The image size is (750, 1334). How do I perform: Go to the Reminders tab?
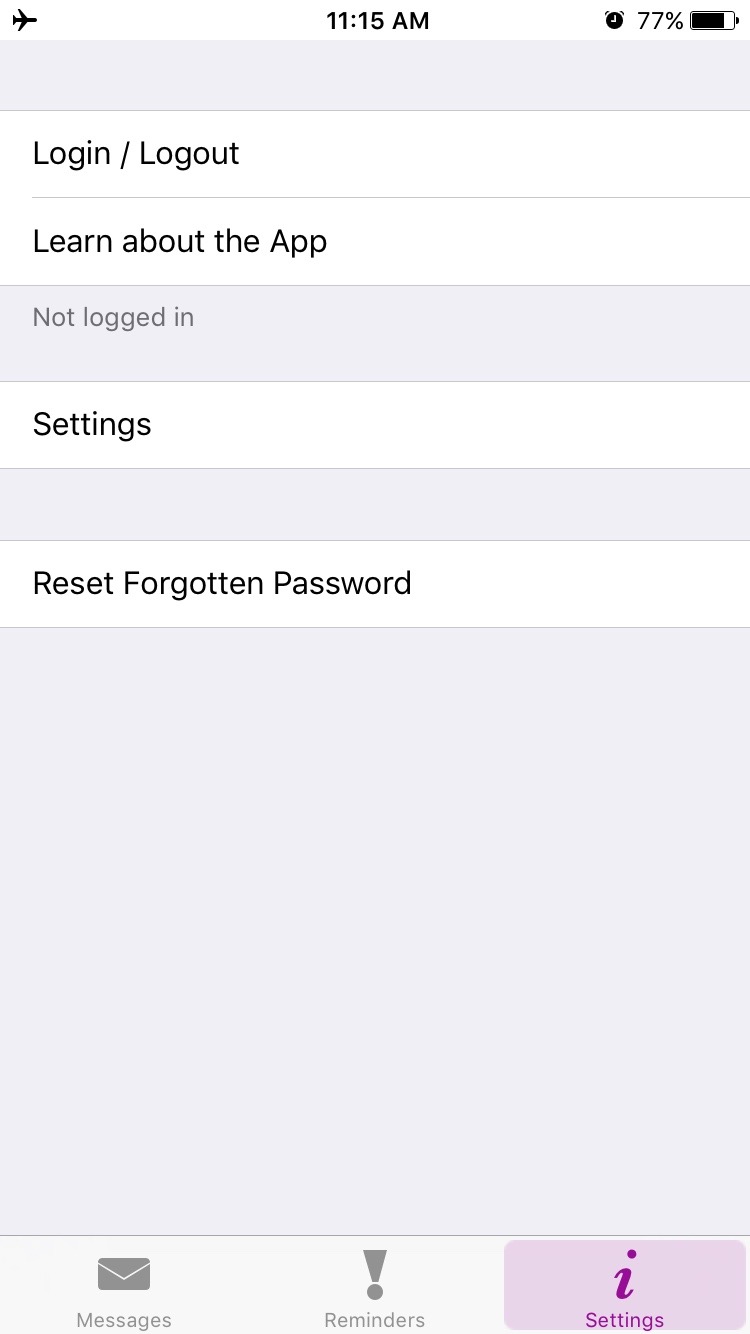tap(375, 1288)
